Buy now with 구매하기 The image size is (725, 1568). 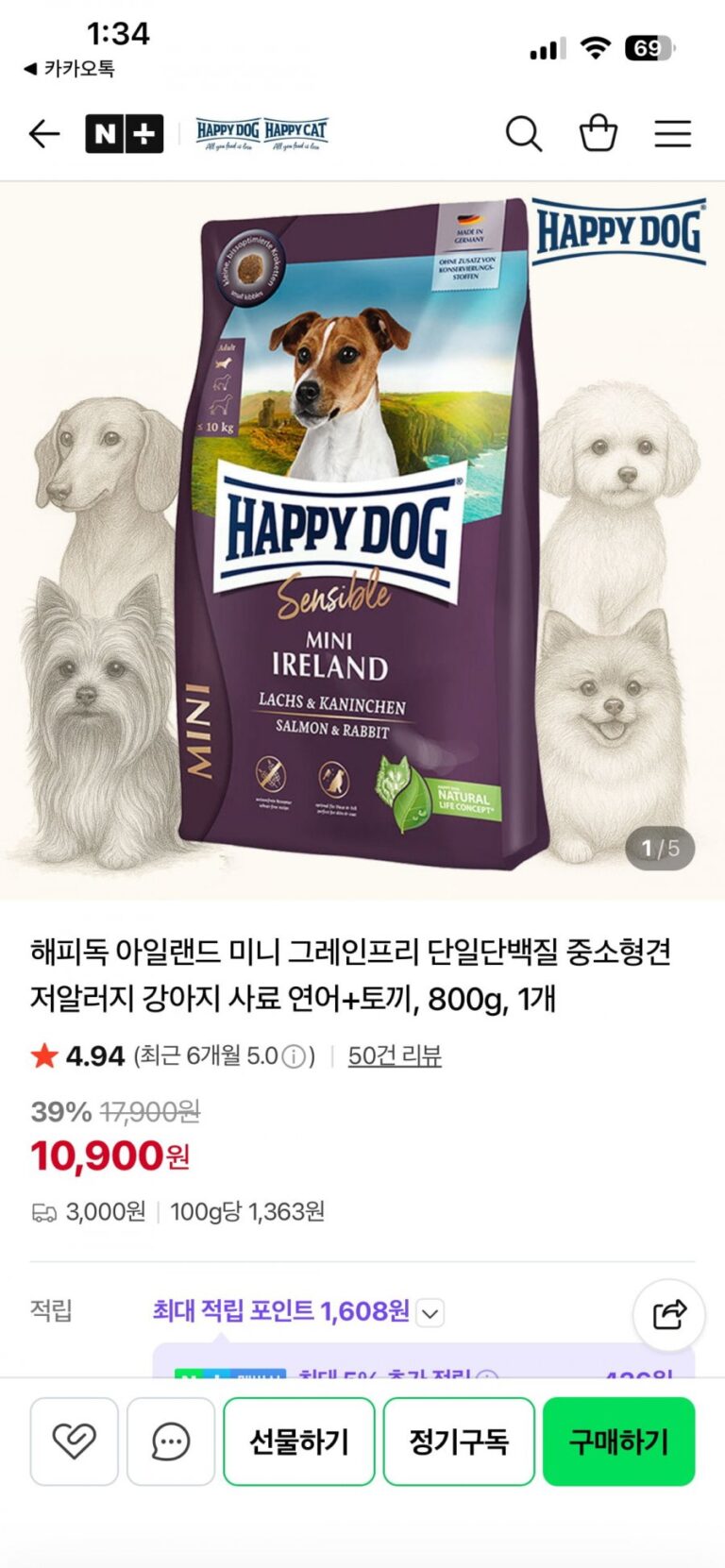pyautogui.click(x=618, y=1442)
